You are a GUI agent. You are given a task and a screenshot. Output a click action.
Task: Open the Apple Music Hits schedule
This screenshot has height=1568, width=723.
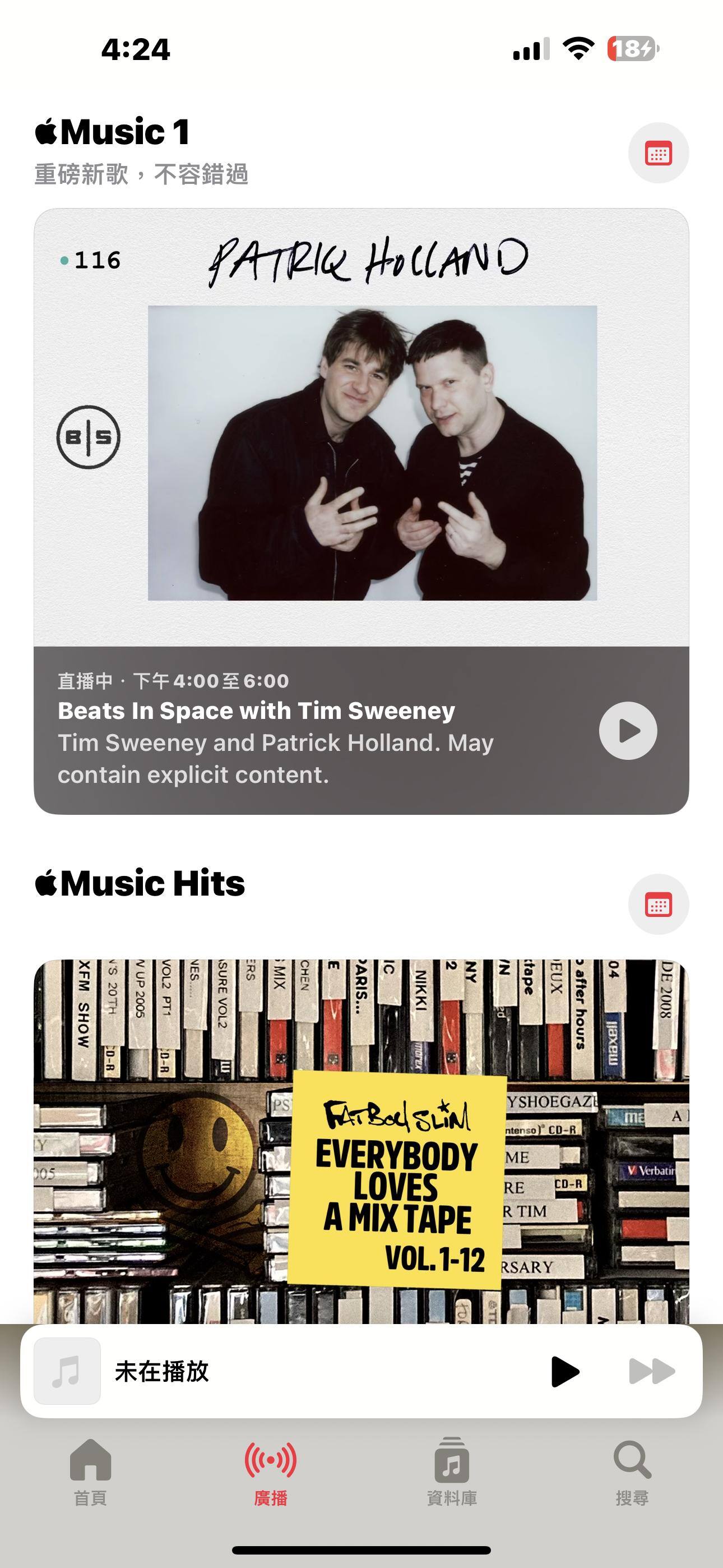point(658,905)
